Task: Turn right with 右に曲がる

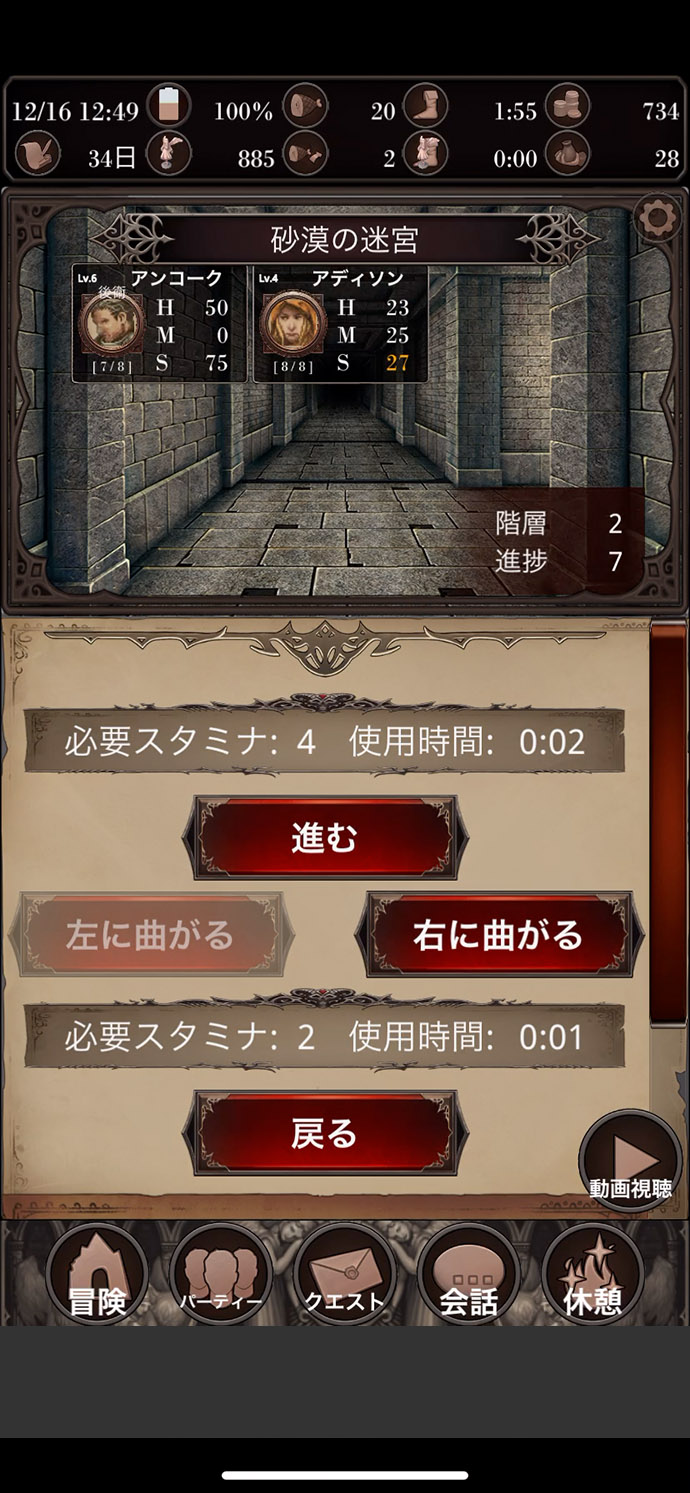Action: [x=497, y=935]
